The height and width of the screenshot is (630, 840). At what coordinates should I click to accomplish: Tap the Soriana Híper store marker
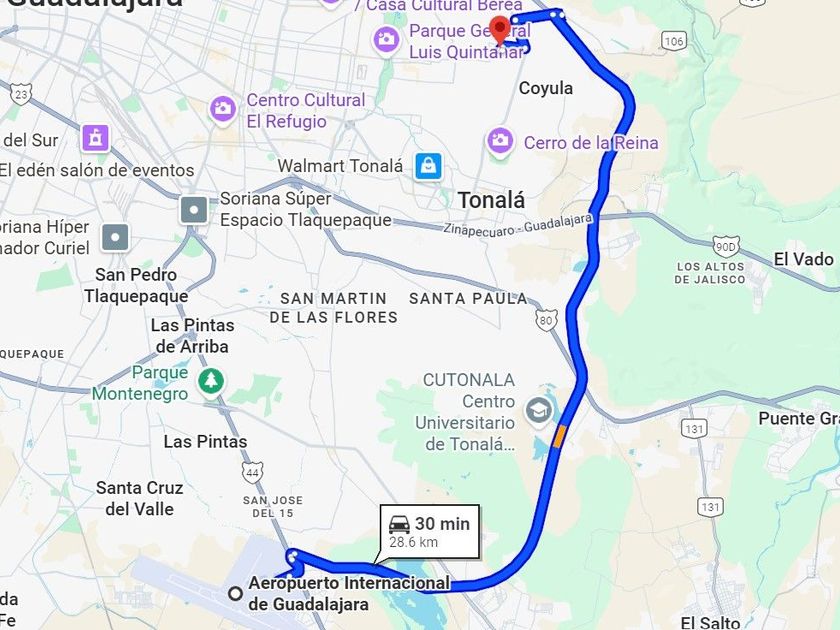(116, 237)
